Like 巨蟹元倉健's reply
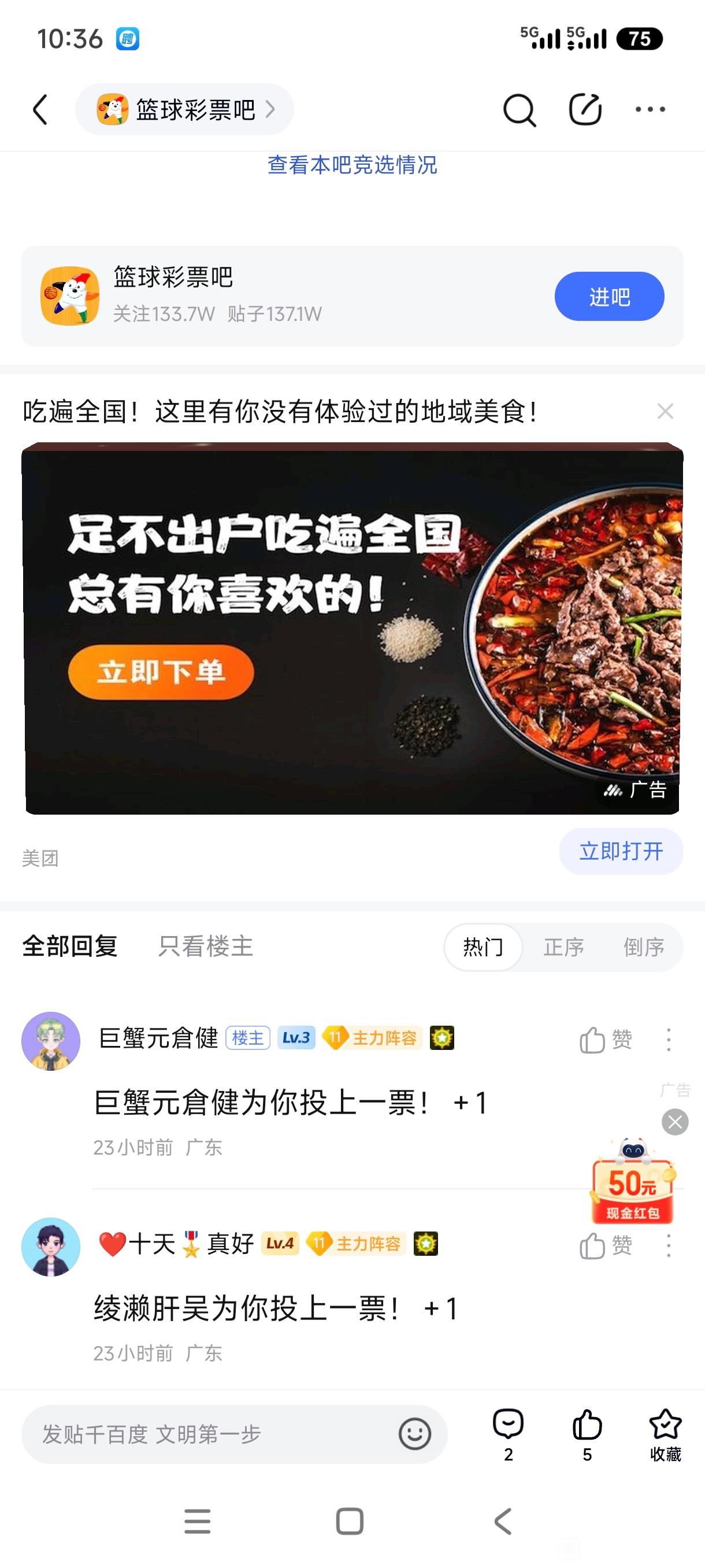This screenshot has width=705, height=1568. coord(605,1040)
